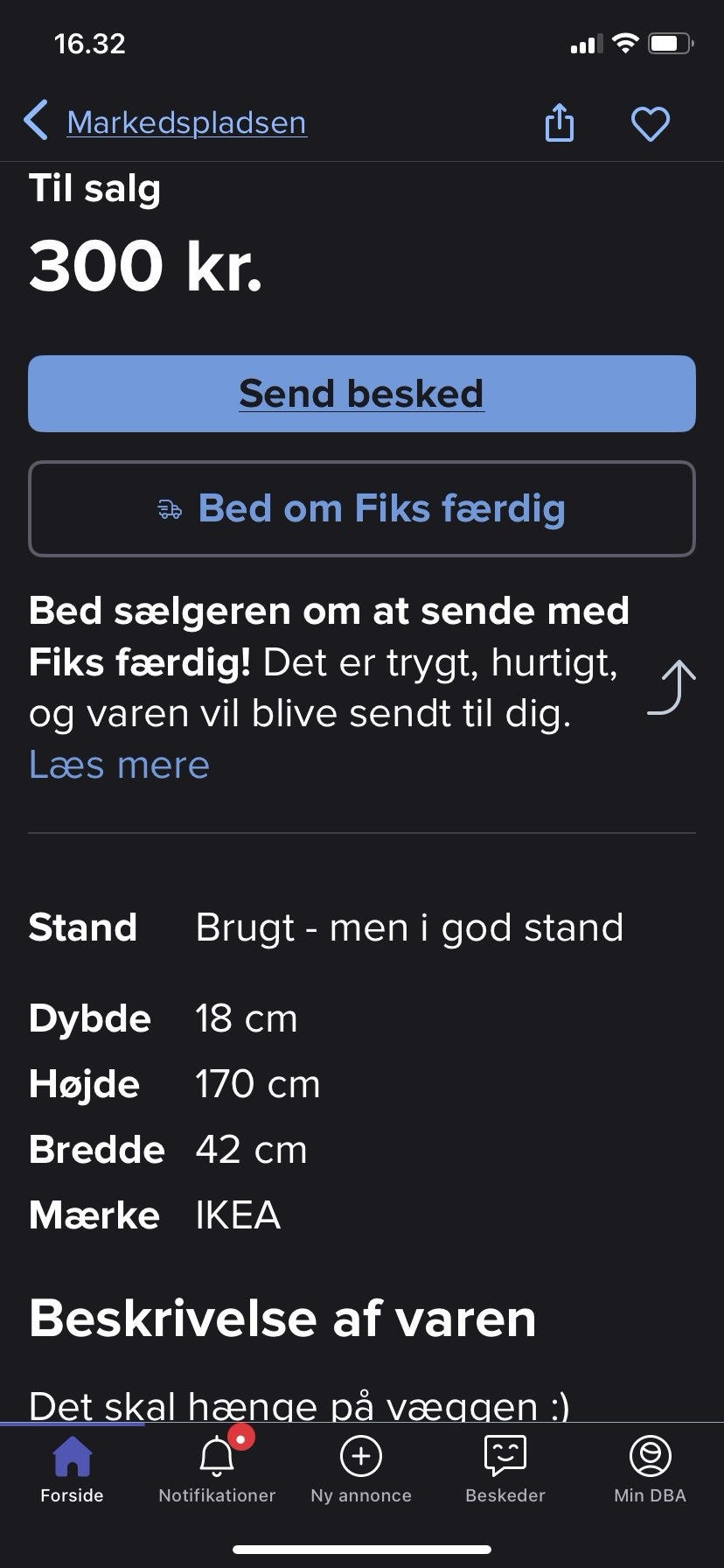The image size is (724, 1568).
Task: Create a Ny annonce
Action: click(361, 1470)
